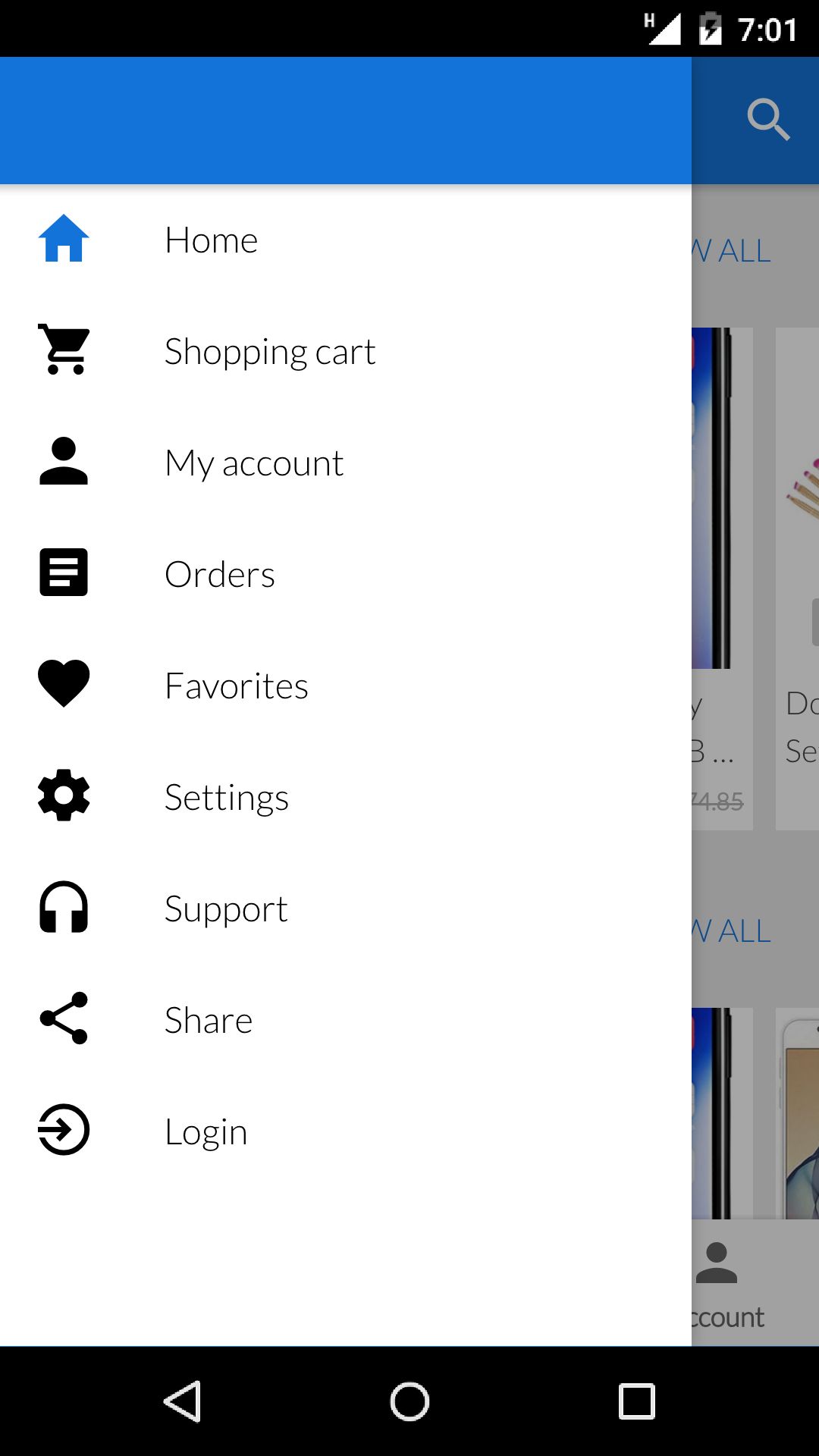Tap the search magnifier icon
The height and width of the screenshot is (1456, 819).
768,120
